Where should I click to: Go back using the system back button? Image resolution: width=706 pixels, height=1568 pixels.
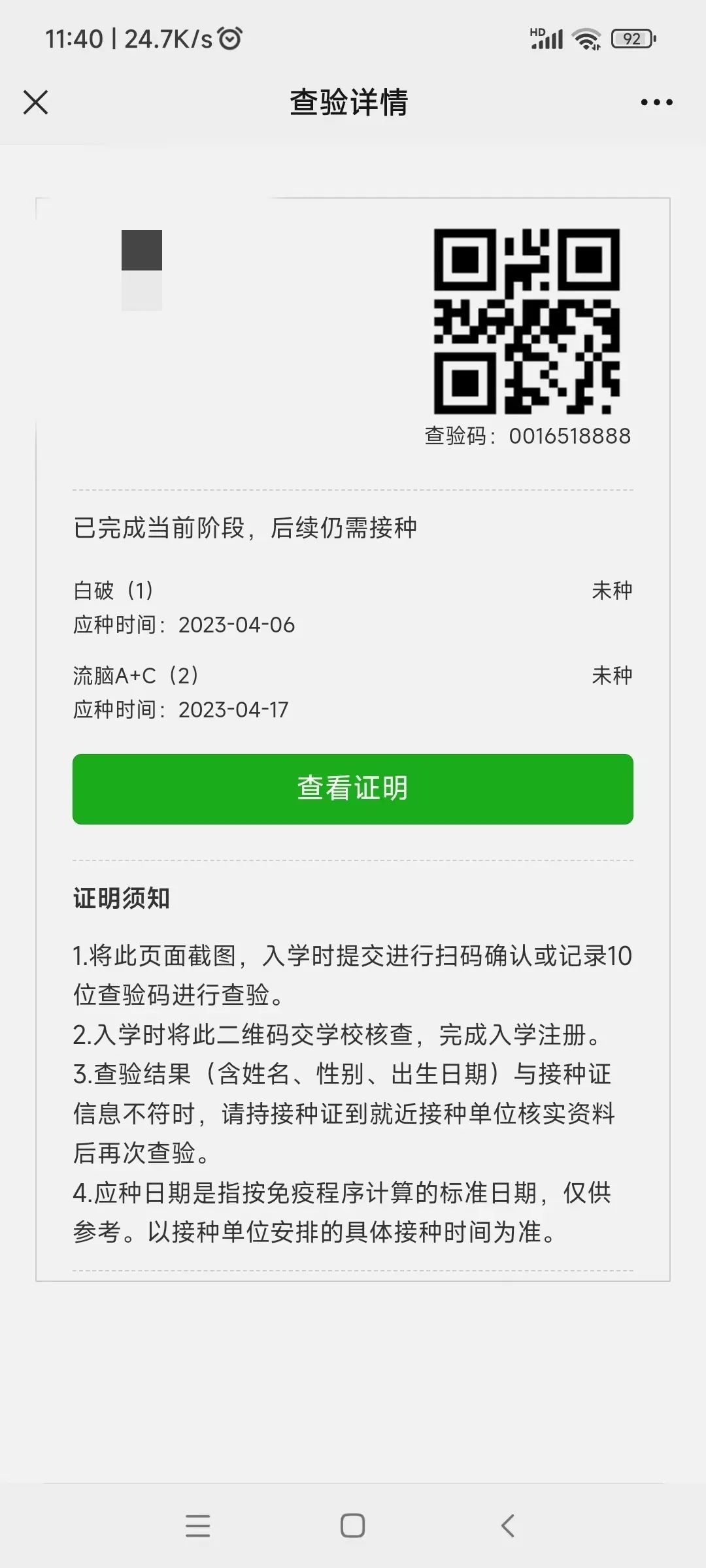(508, 1526)
